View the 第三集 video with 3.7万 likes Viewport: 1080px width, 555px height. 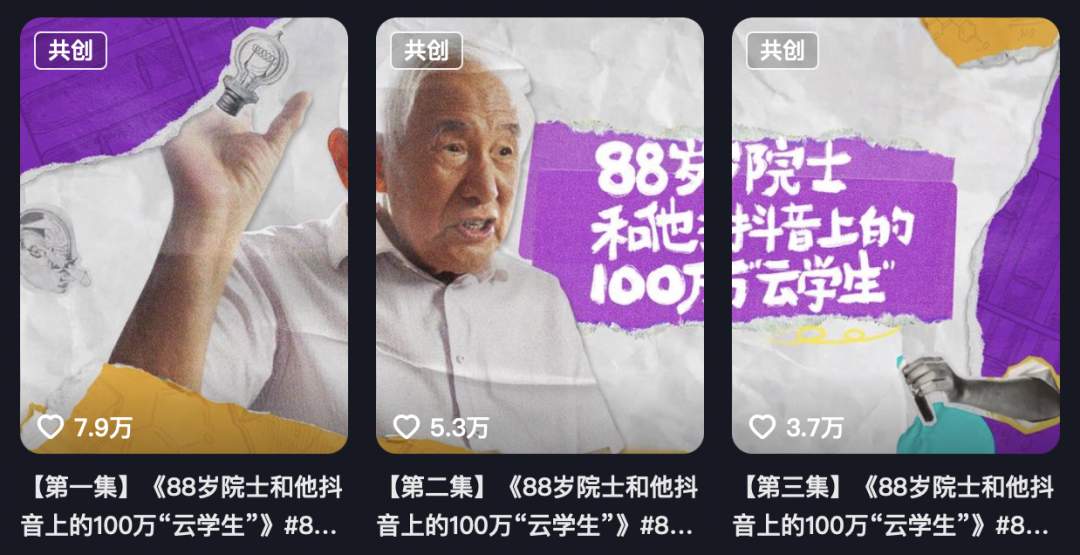[896, 235]
